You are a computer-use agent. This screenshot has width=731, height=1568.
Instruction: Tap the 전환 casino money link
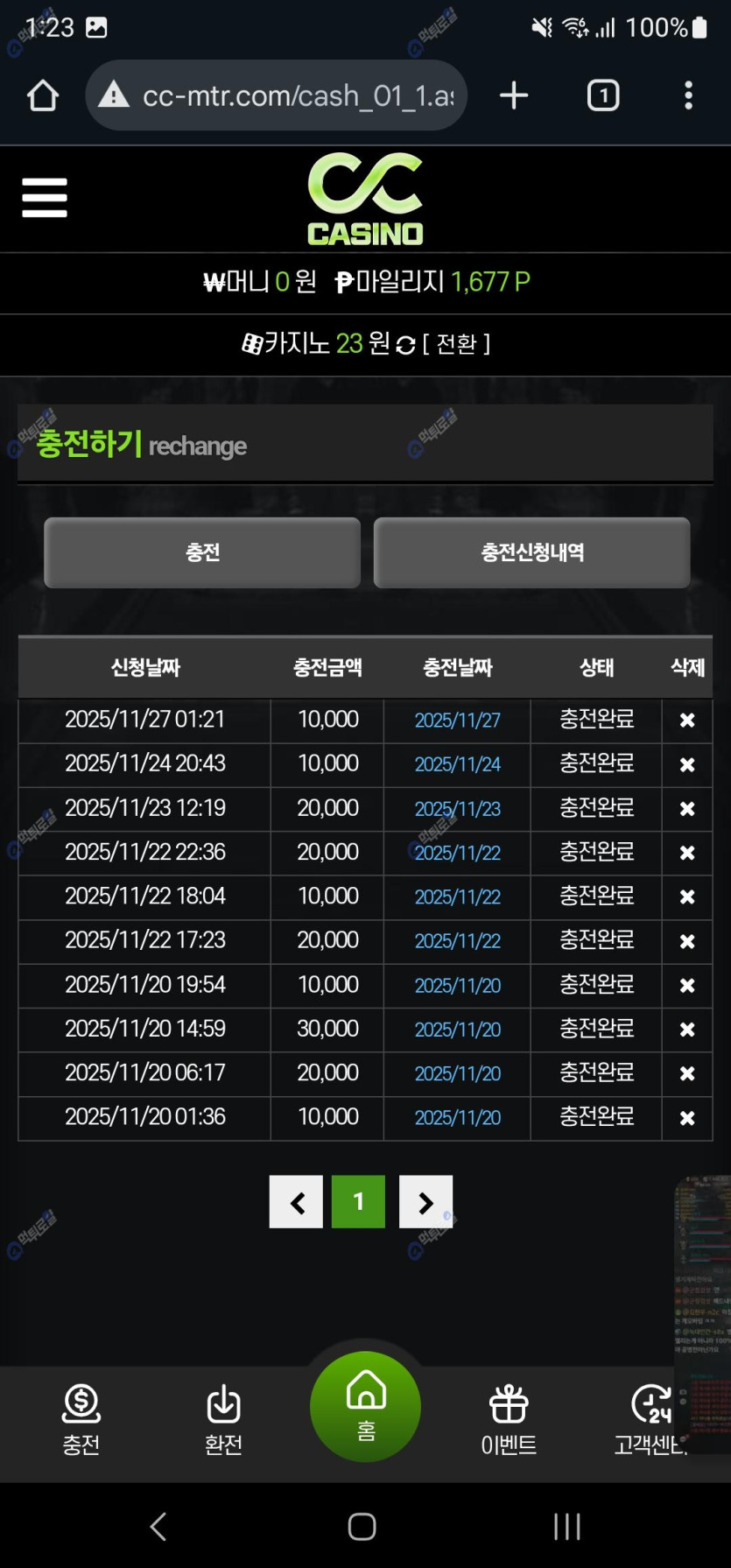(x=456, y=344)
